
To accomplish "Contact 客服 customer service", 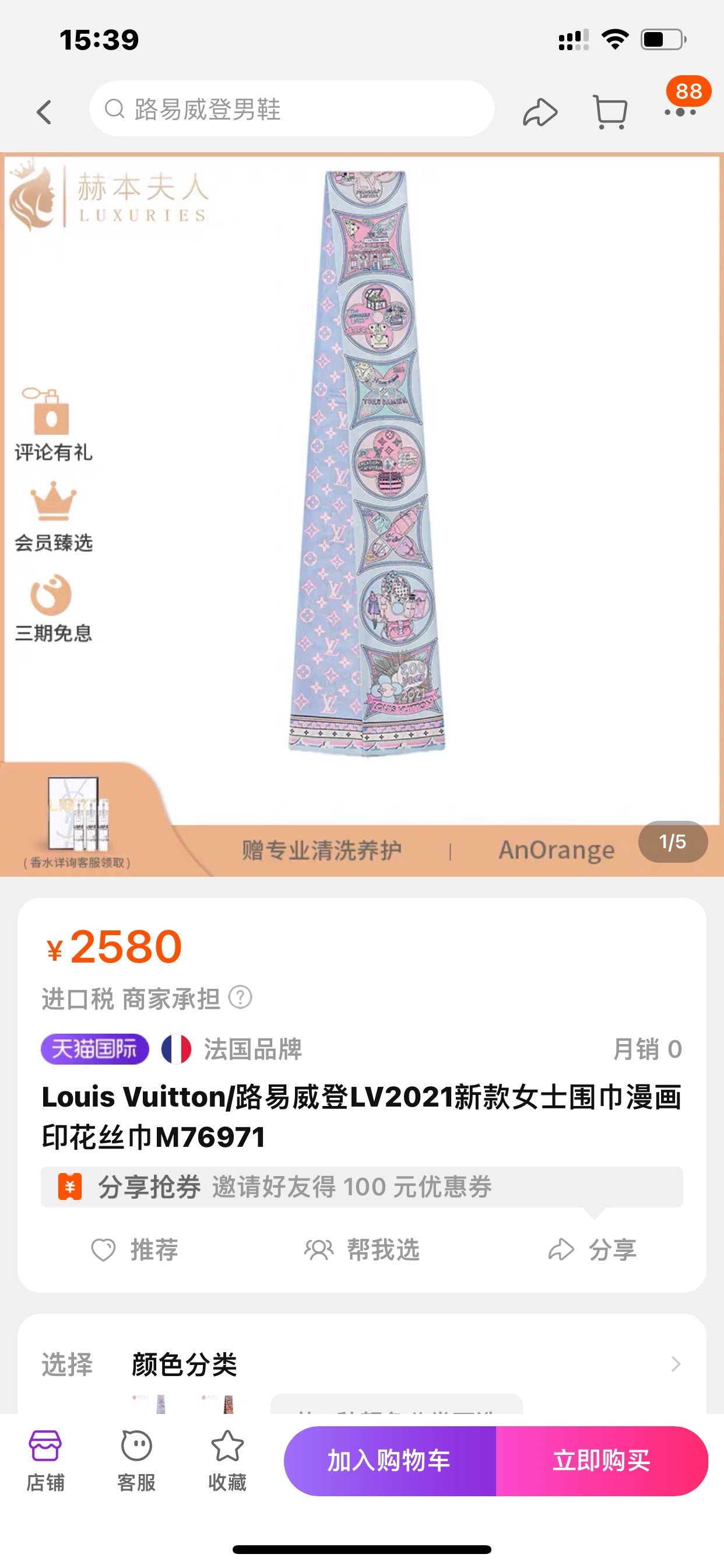I will click(136, 1460).
